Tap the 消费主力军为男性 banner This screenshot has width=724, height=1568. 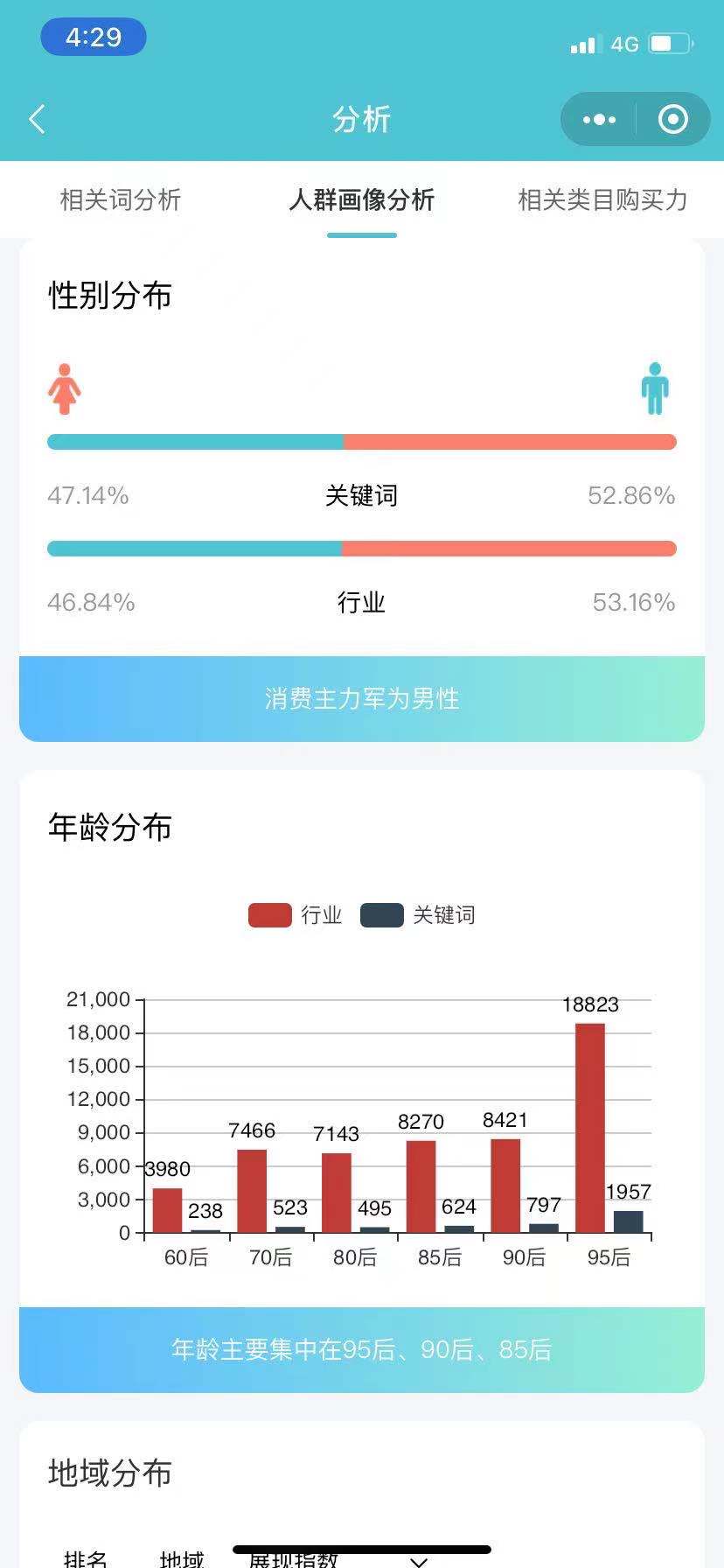361,697
